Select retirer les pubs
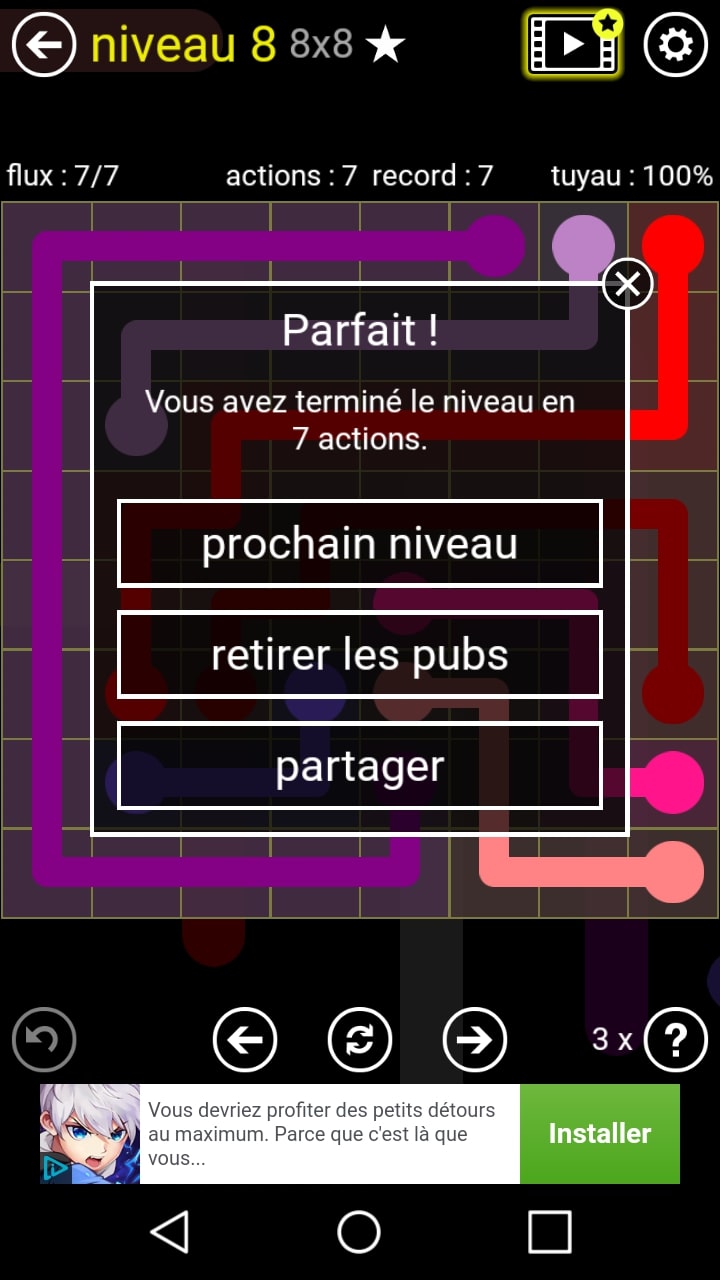This screenshot has width=720, height=1280. pos(360,655)
